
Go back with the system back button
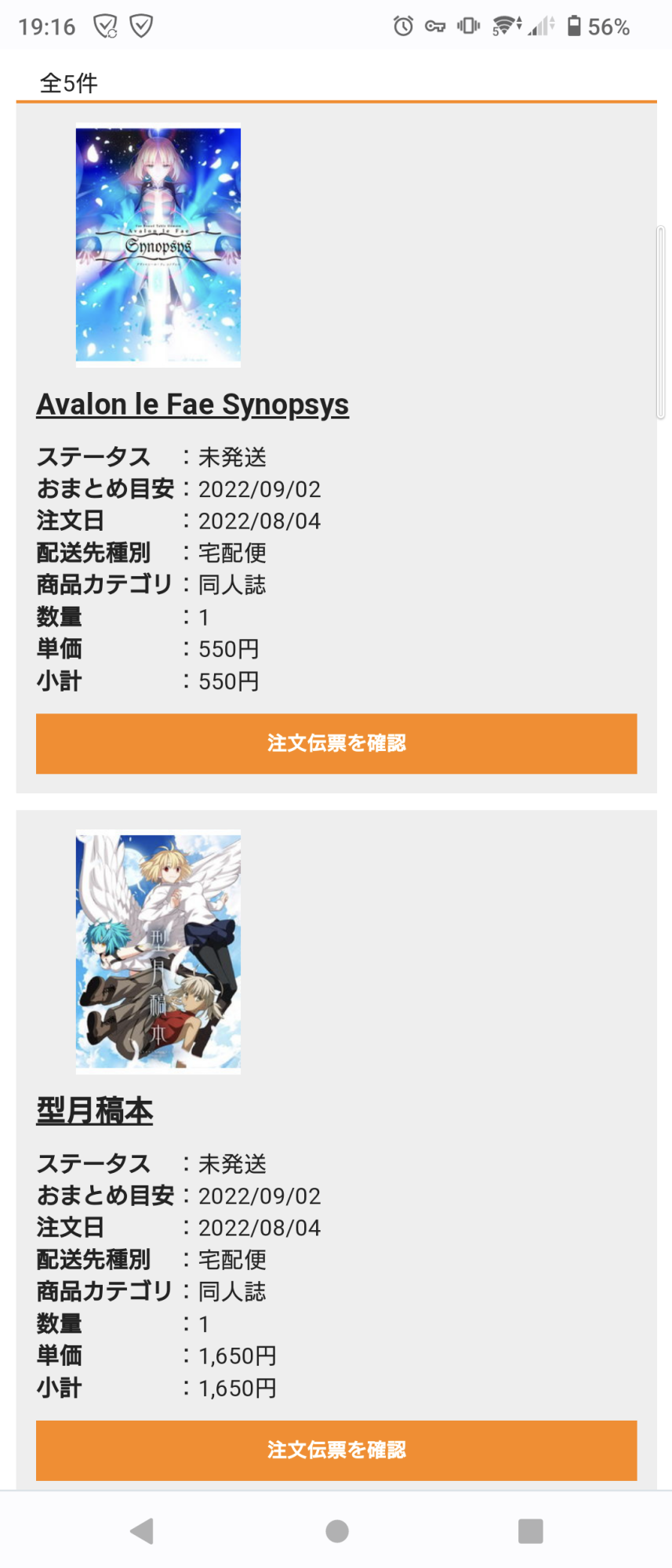[x=142, y=1530]
